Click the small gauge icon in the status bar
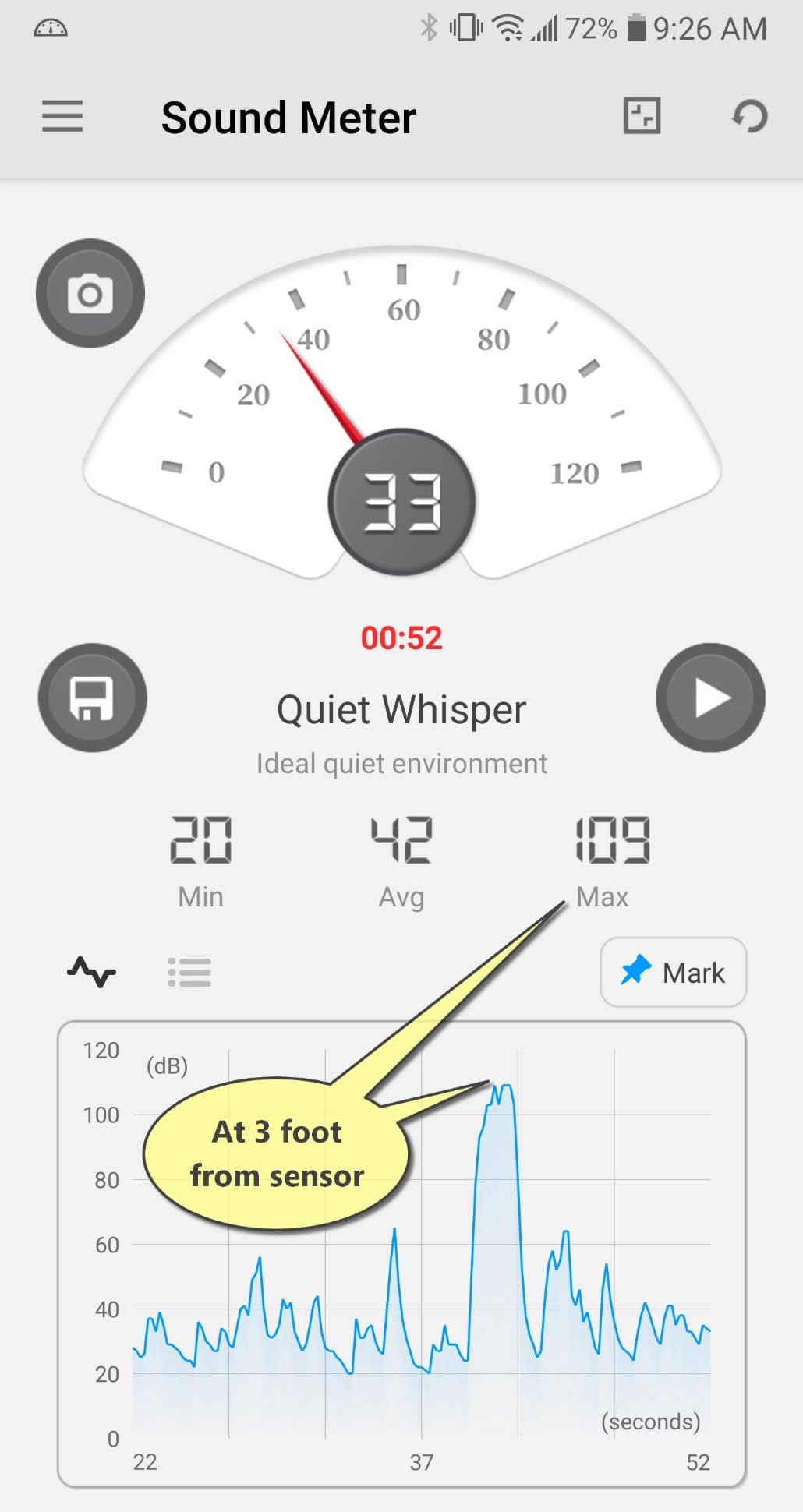Screen dimensions: 803x1512 (x=50, y=28)
